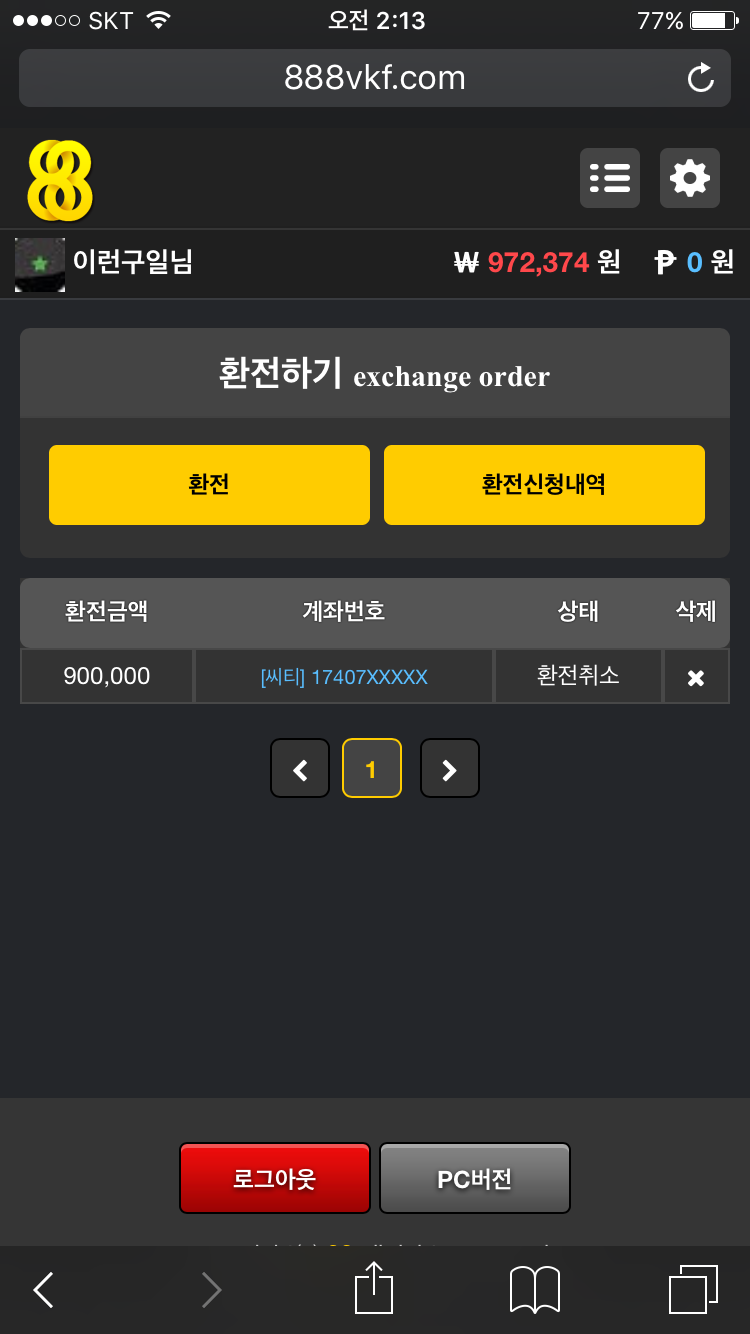Show open Safari tabs
The width and height of the screenshot is (750, 1334).
[x=693, y=1289]
